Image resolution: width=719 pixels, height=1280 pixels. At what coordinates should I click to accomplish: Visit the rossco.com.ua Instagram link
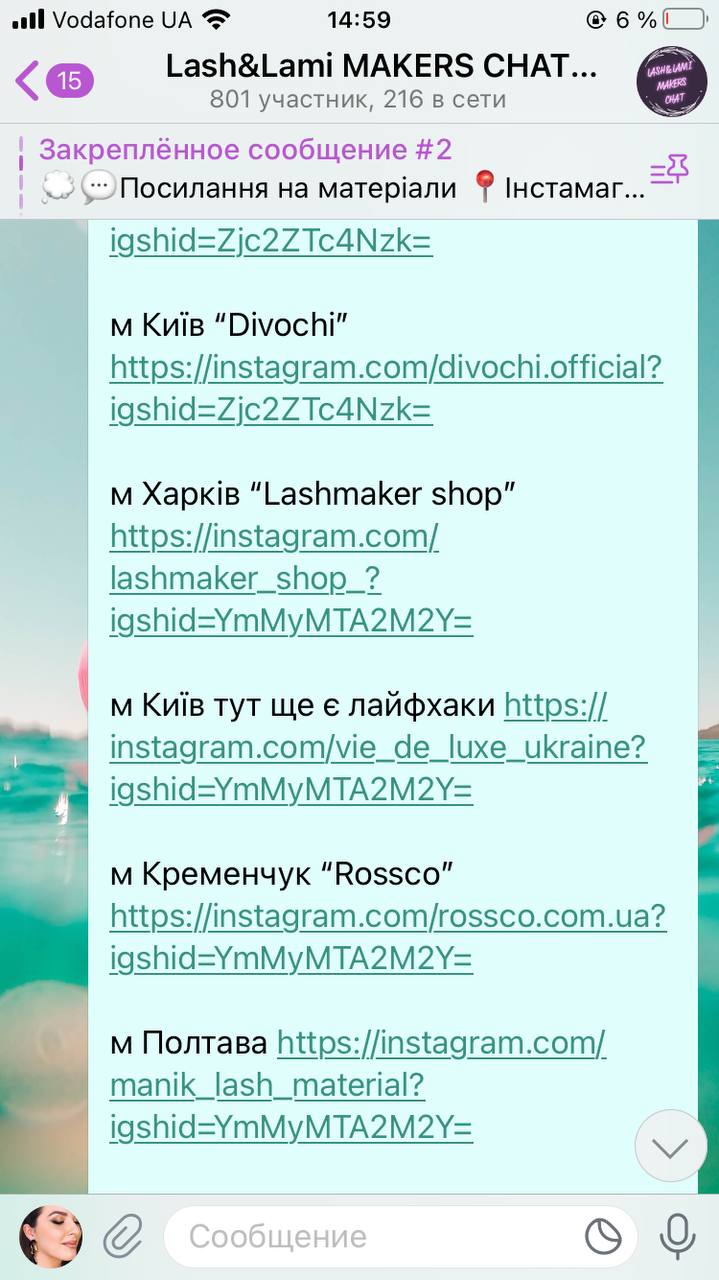point(388,937)
